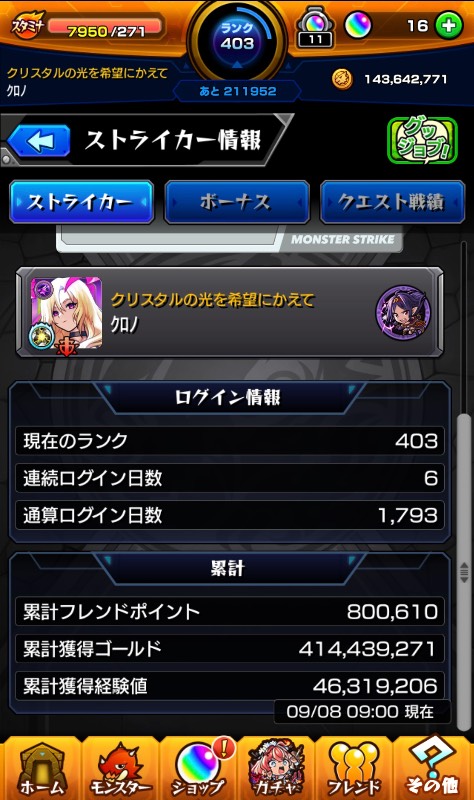Tap the round purple character medal icon
This screenshot has width=474, height=800.
click(x=403, y=312)
